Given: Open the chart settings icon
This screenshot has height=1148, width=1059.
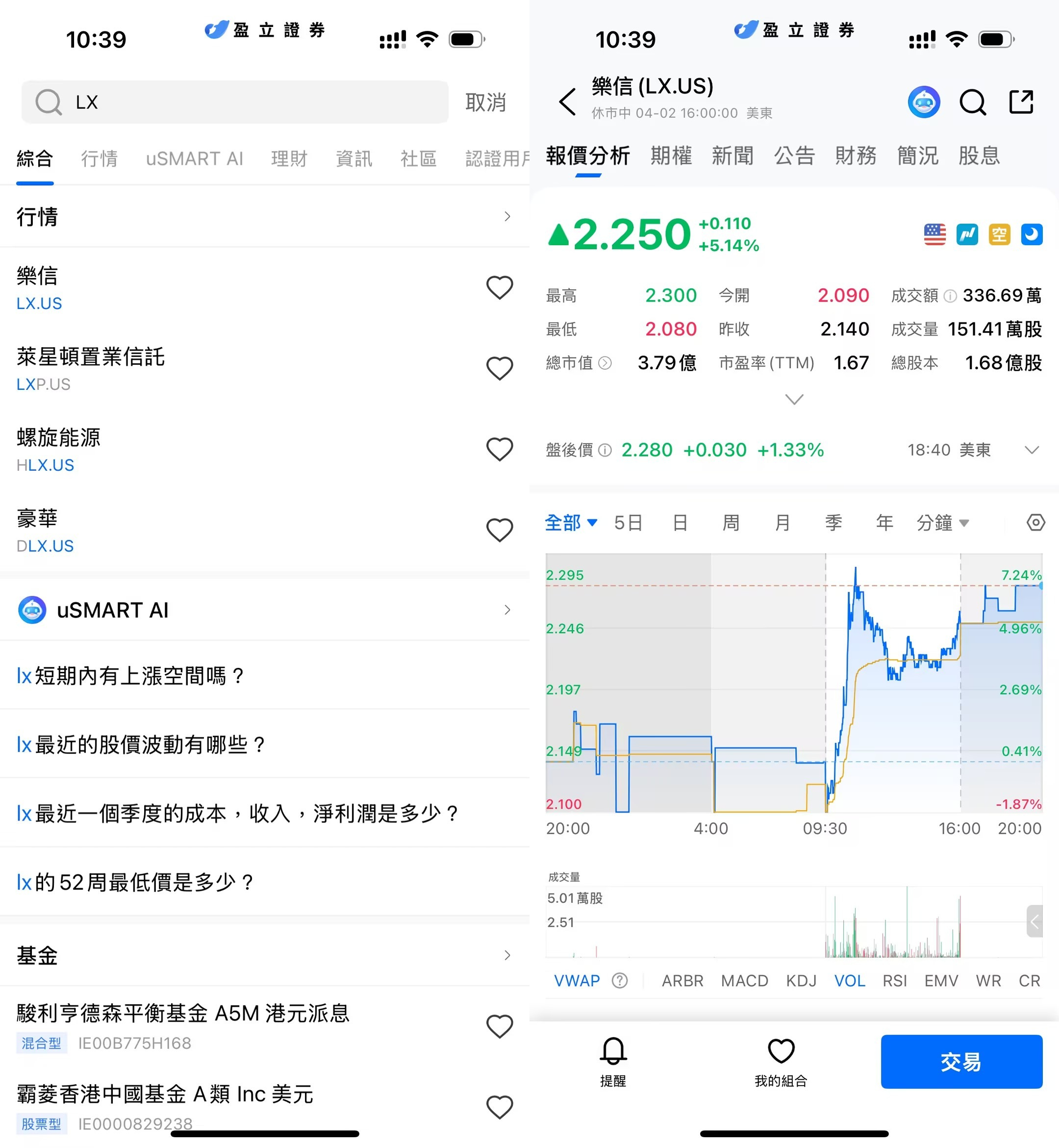Looking at the screenshot, I should 1035,523.
